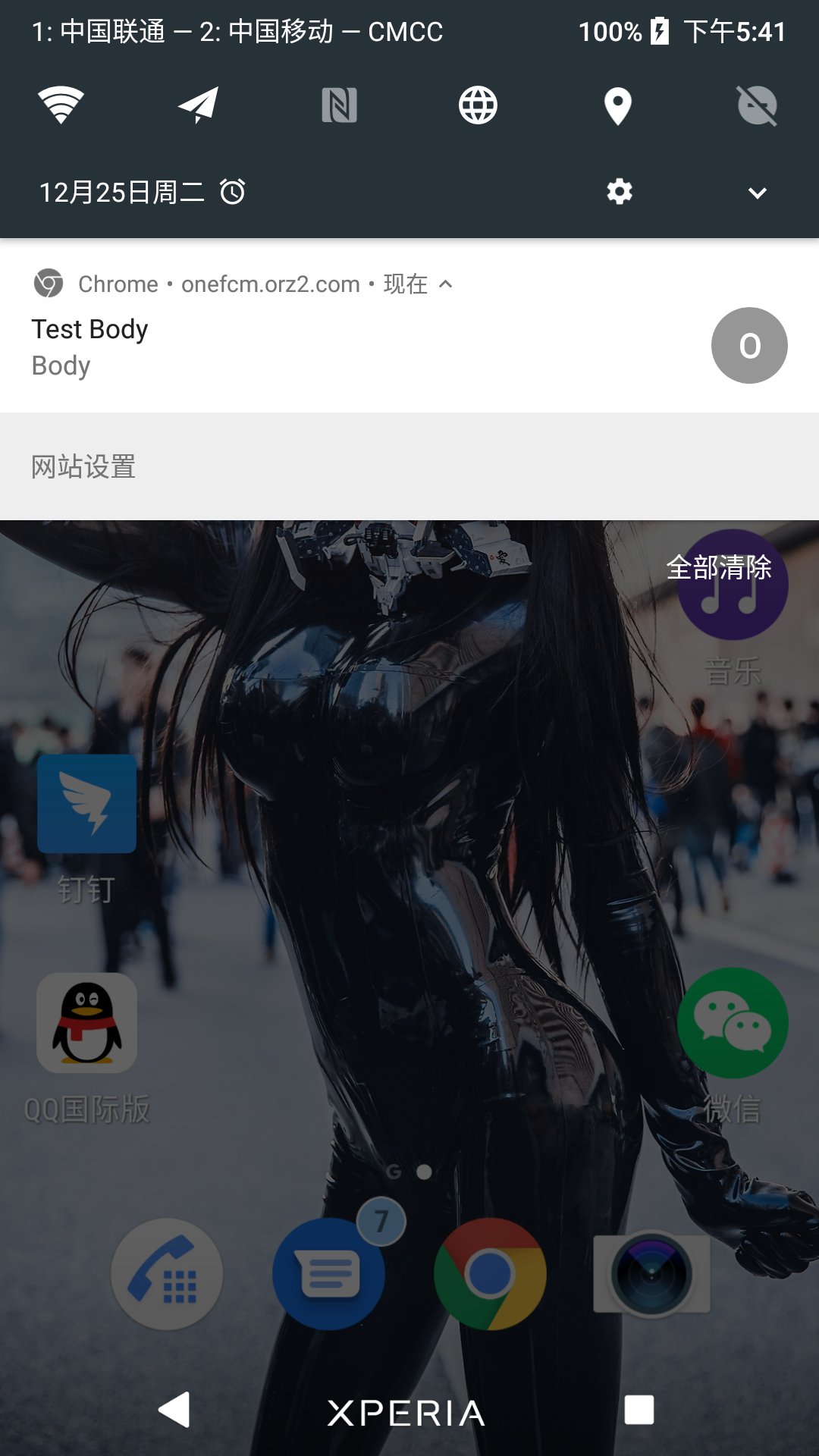Toggle the crossed-out face quick setting
819x1456 pixels.
757,105
